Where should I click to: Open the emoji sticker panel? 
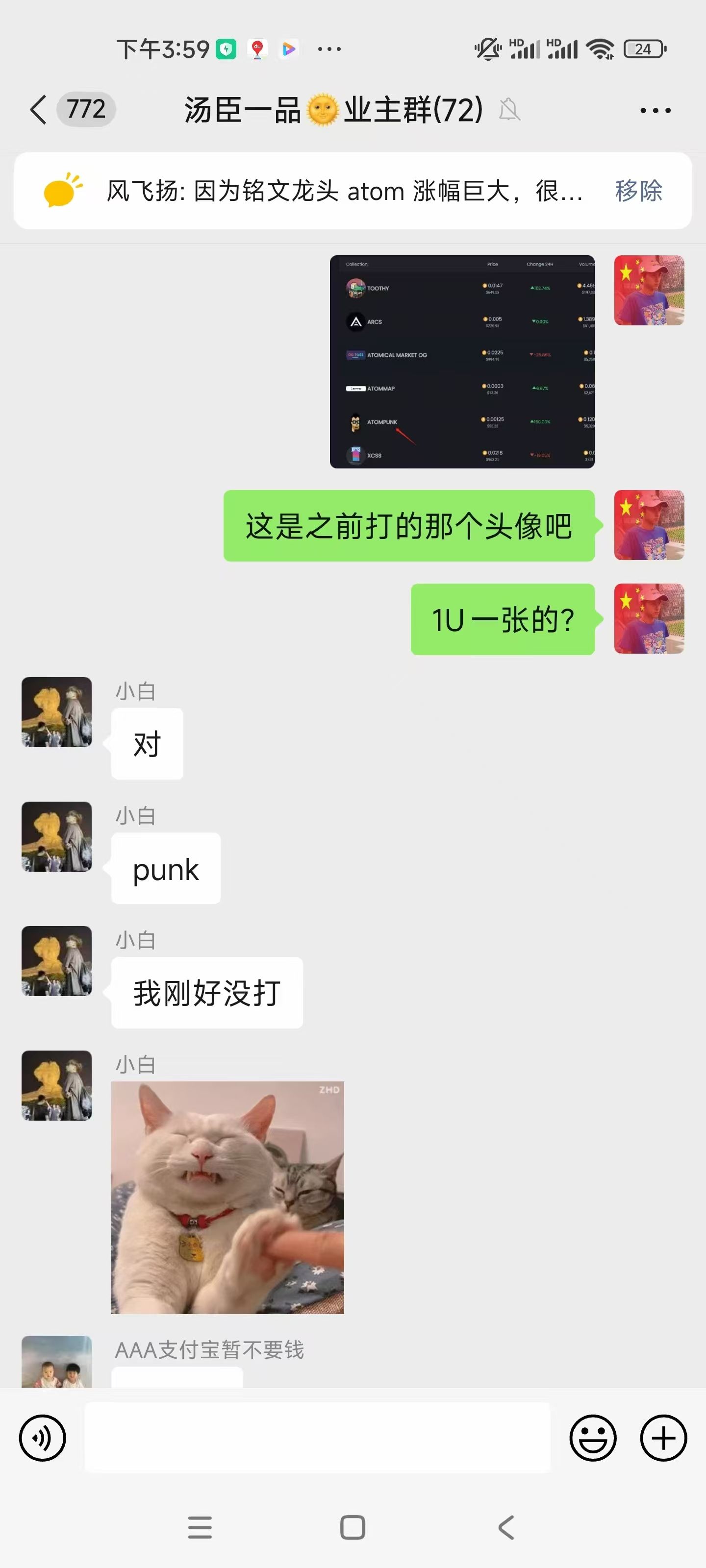tap(593, 1438)
